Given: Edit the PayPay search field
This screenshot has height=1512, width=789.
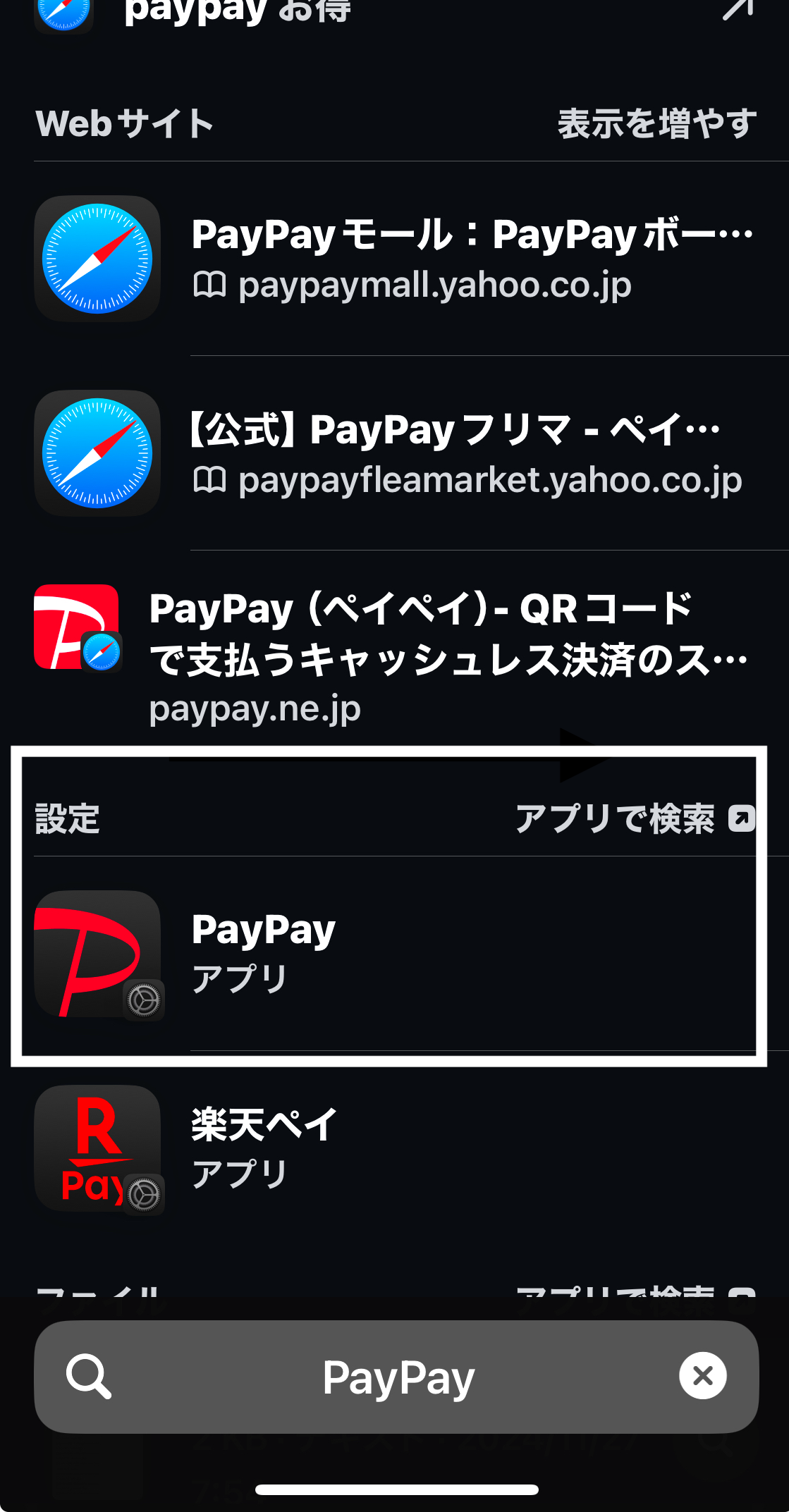Looking at the screenshot, I should pos(398,1377).
